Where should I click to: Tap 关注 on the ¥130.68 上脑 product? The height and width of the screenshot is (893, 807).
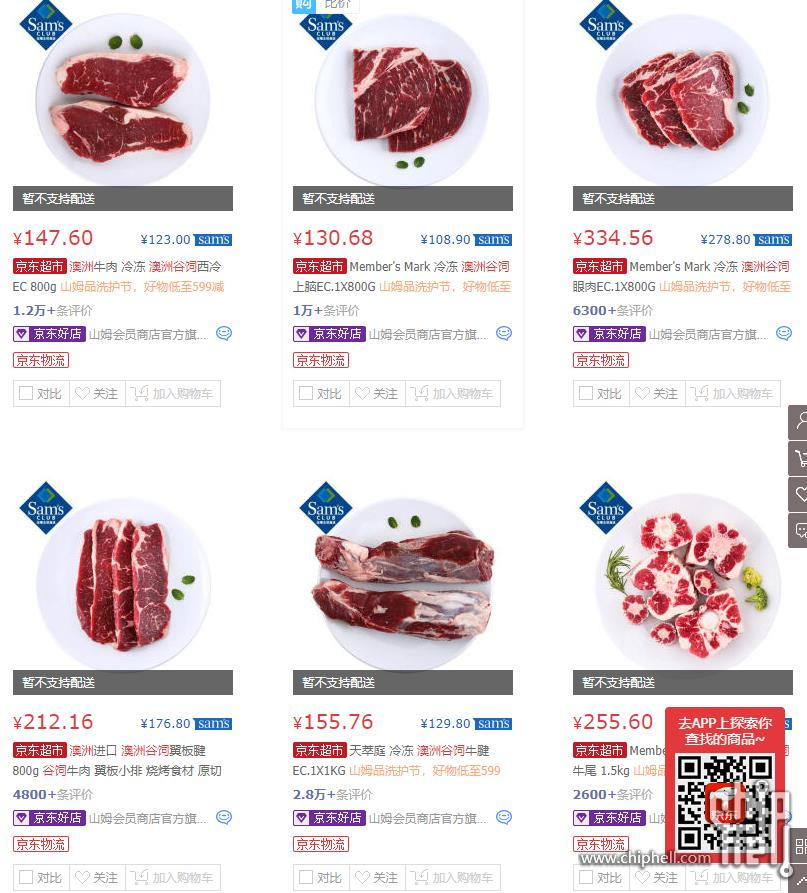pos(377,394)
